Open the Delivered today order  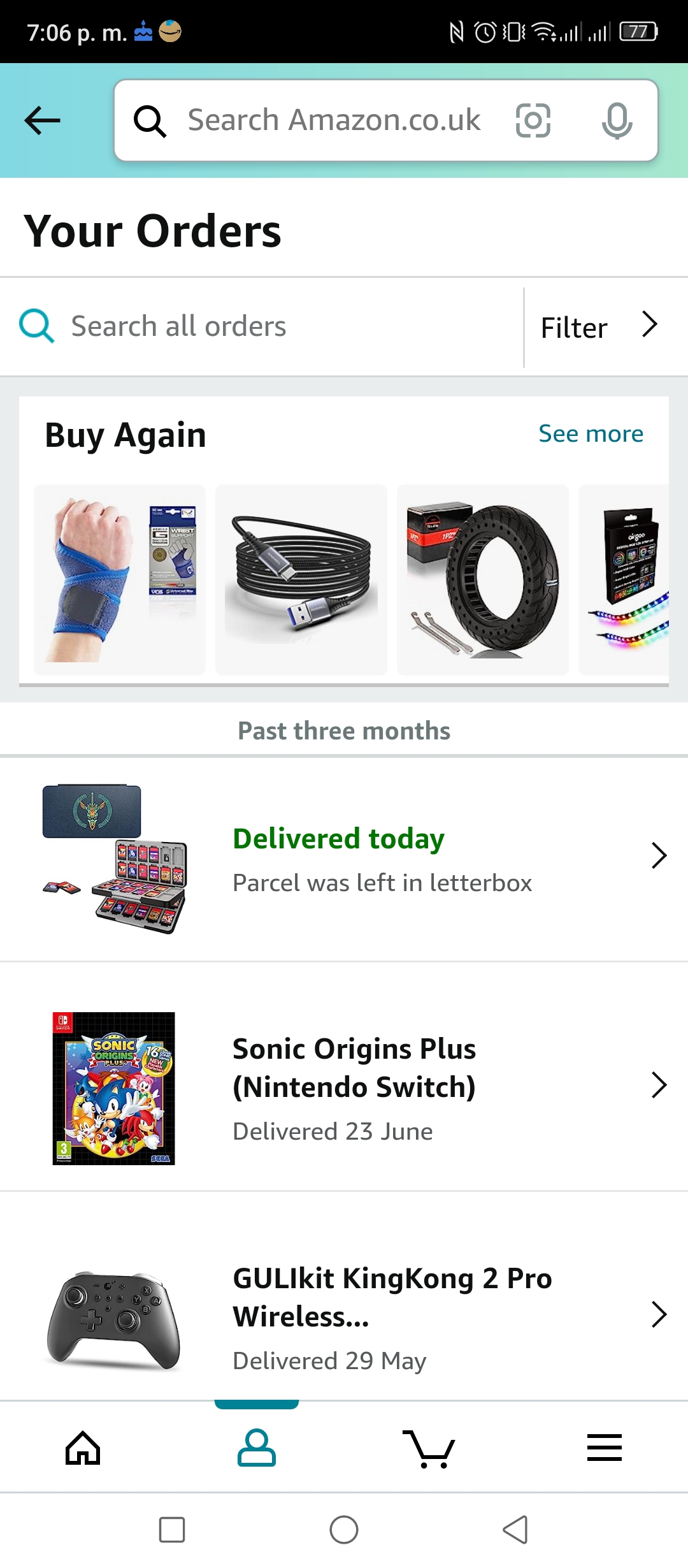click(344, 859)
